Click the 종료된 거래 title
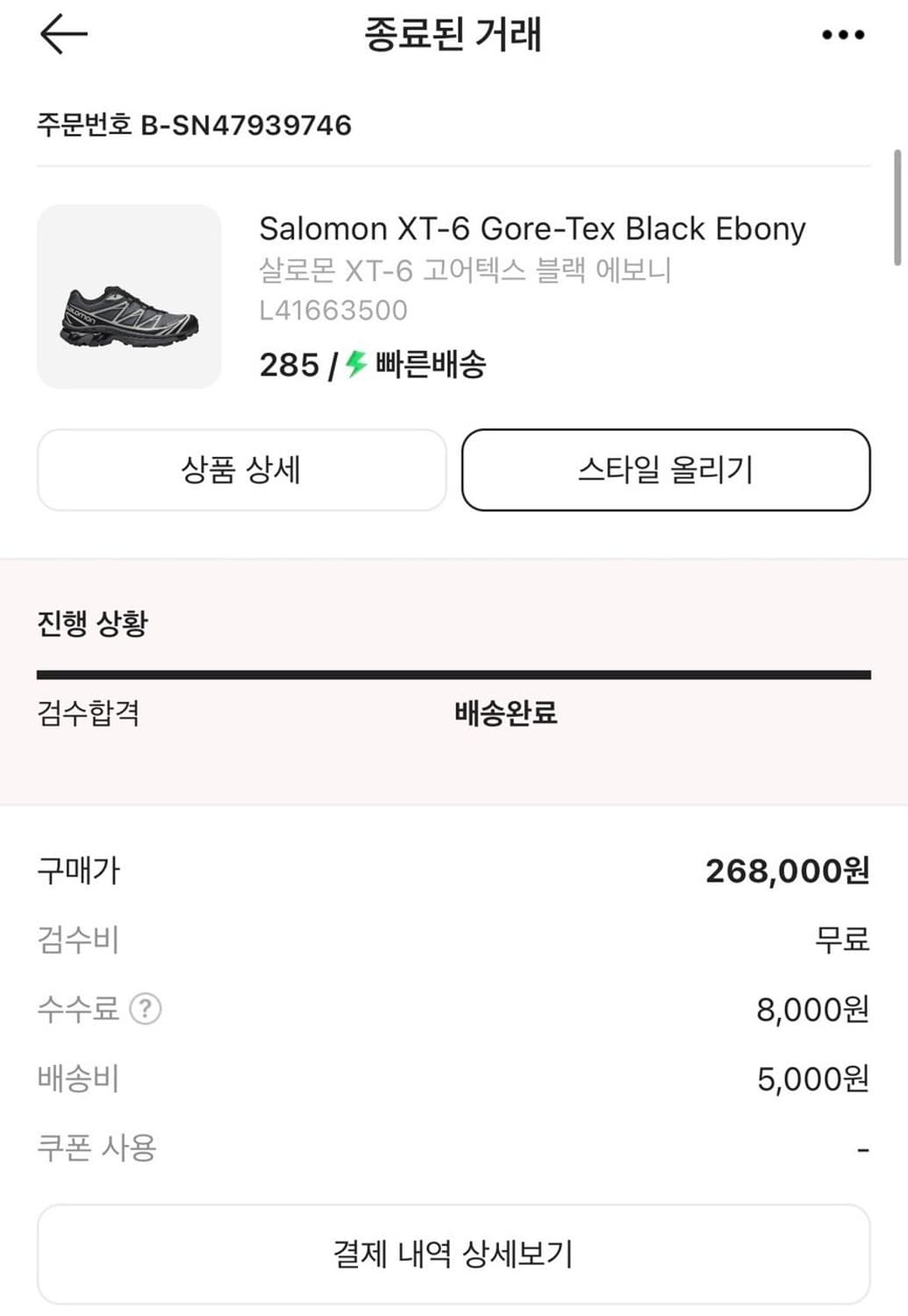 tap(454, 35)
